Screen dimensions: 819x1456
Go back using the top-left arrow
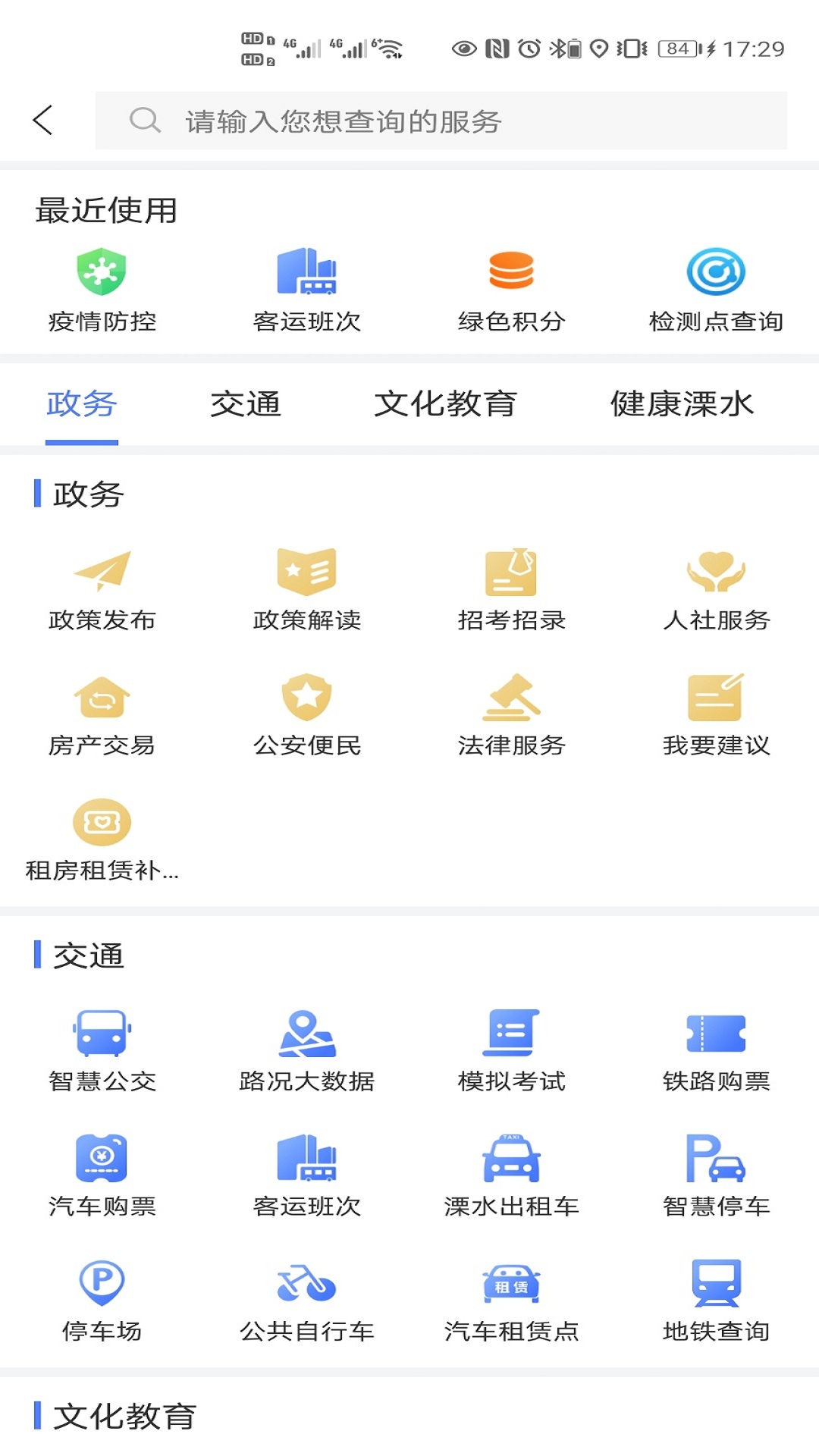pyautogui.click(x=43, y=121)
